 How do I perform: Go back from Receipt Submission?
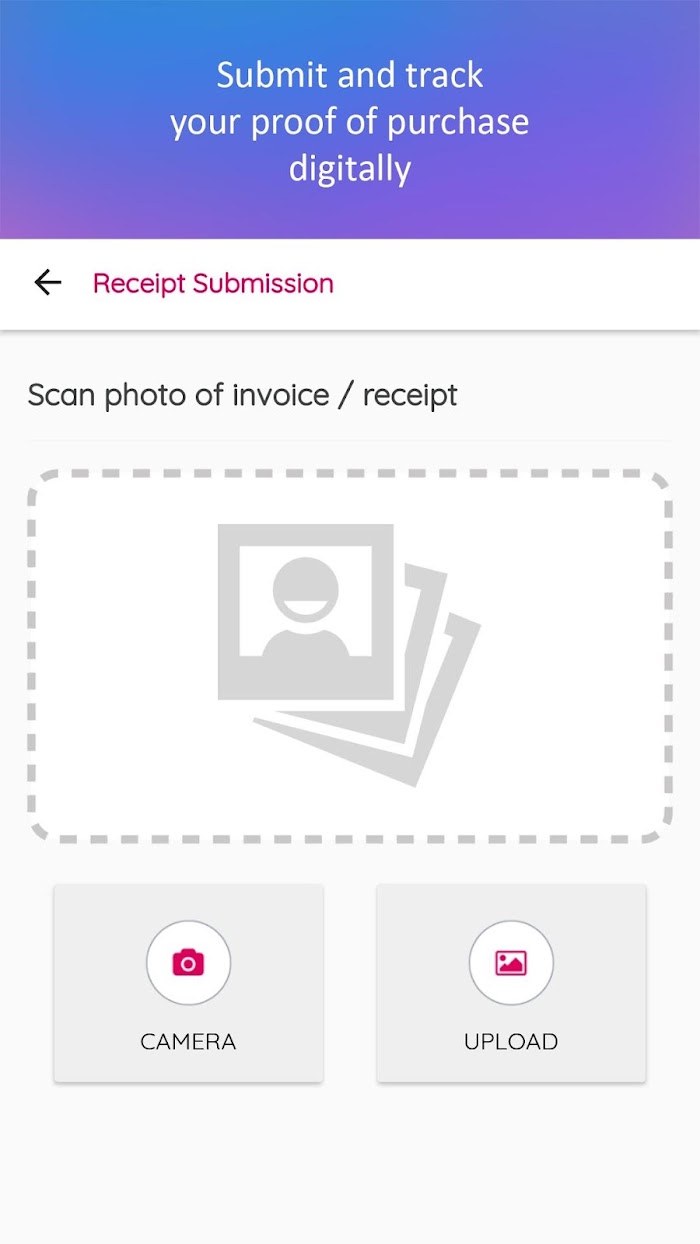(47, 283)
